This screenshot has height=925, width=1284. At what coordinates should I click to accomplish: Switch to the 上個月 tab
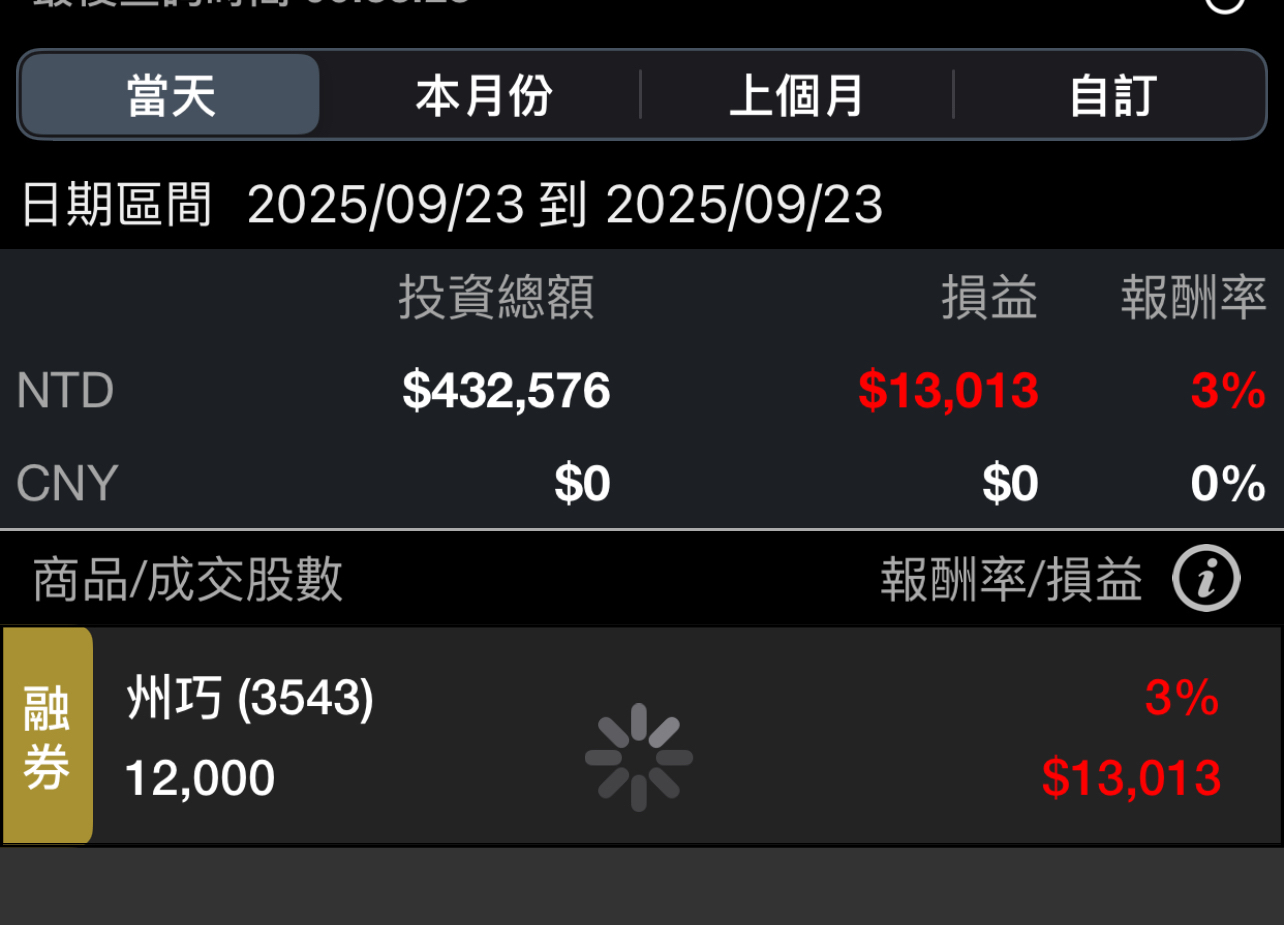(797, 96)
